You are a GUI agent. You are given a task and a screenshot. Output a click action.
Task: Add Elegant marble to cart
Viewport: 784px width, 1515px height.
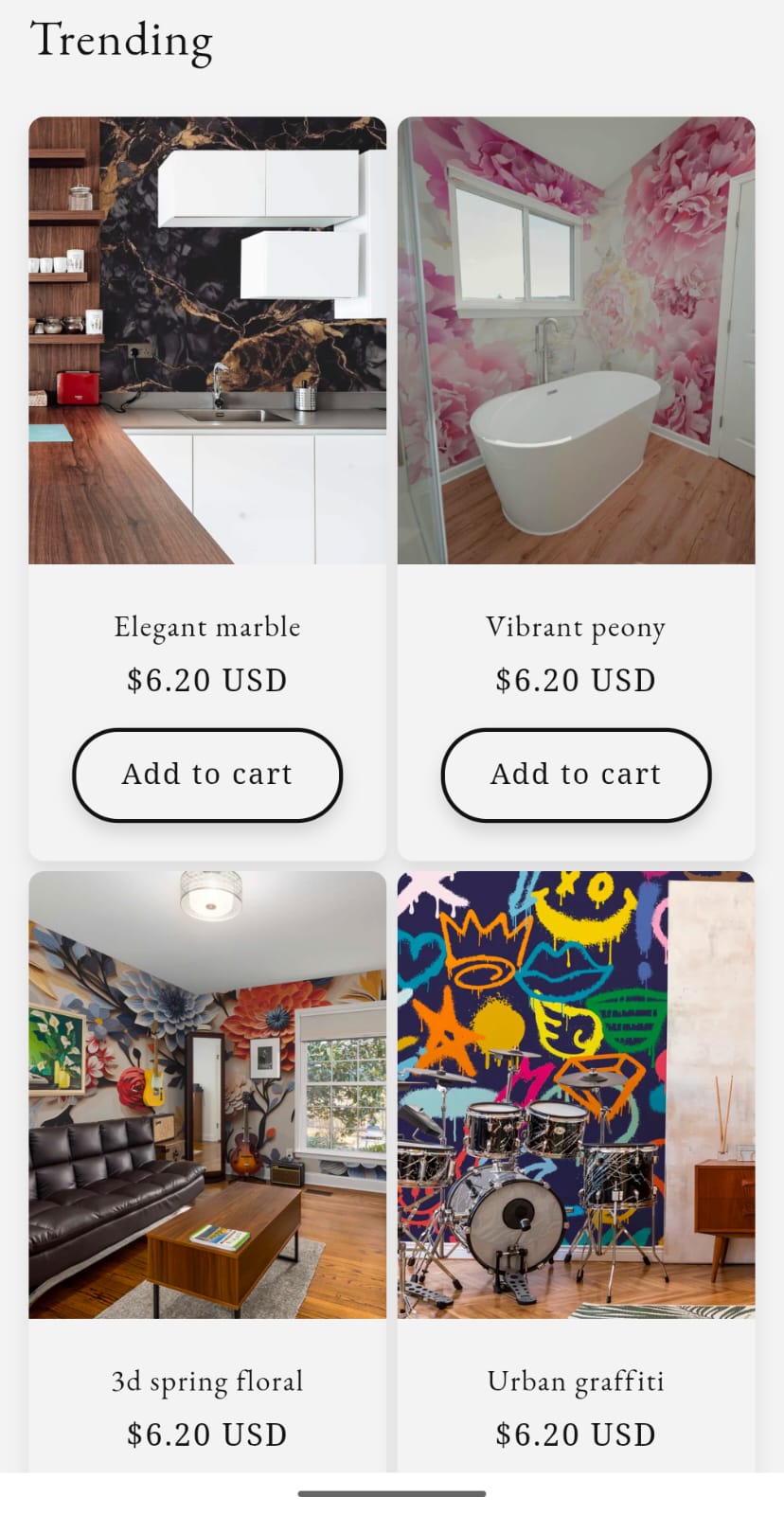coord(207,775)
